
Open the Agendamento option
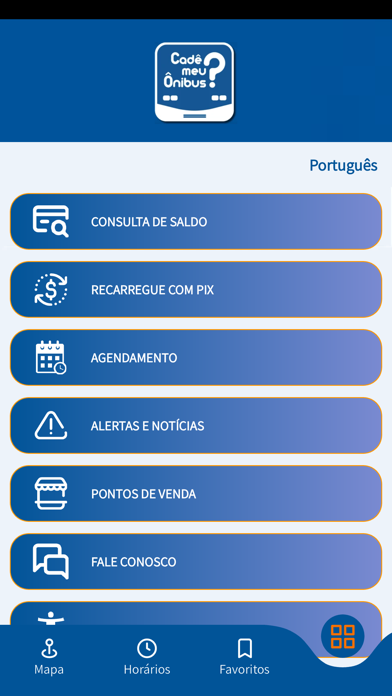(196, 357)
